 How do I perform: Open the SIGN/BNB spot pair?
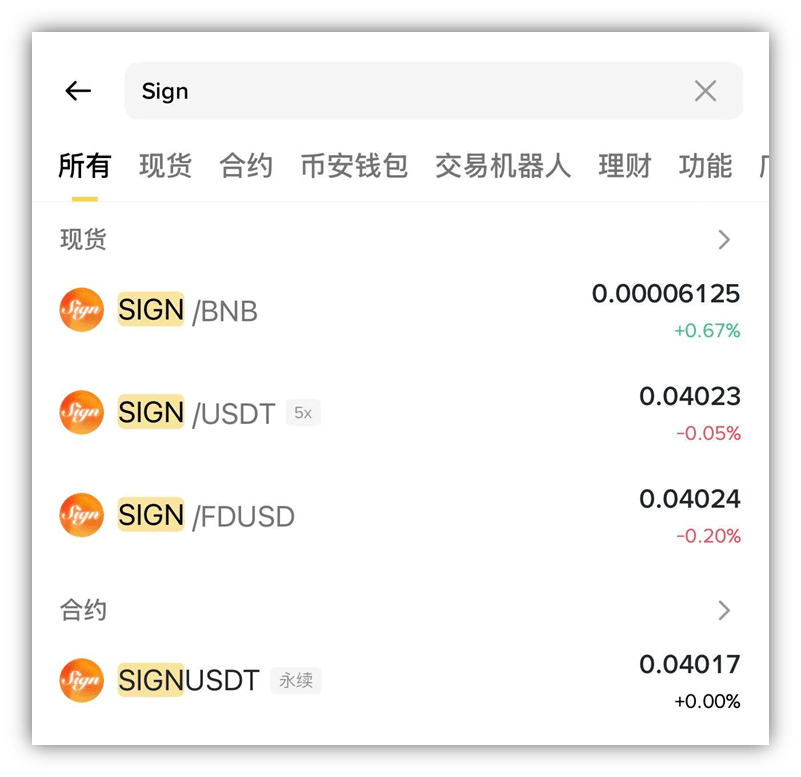[400, 311]
